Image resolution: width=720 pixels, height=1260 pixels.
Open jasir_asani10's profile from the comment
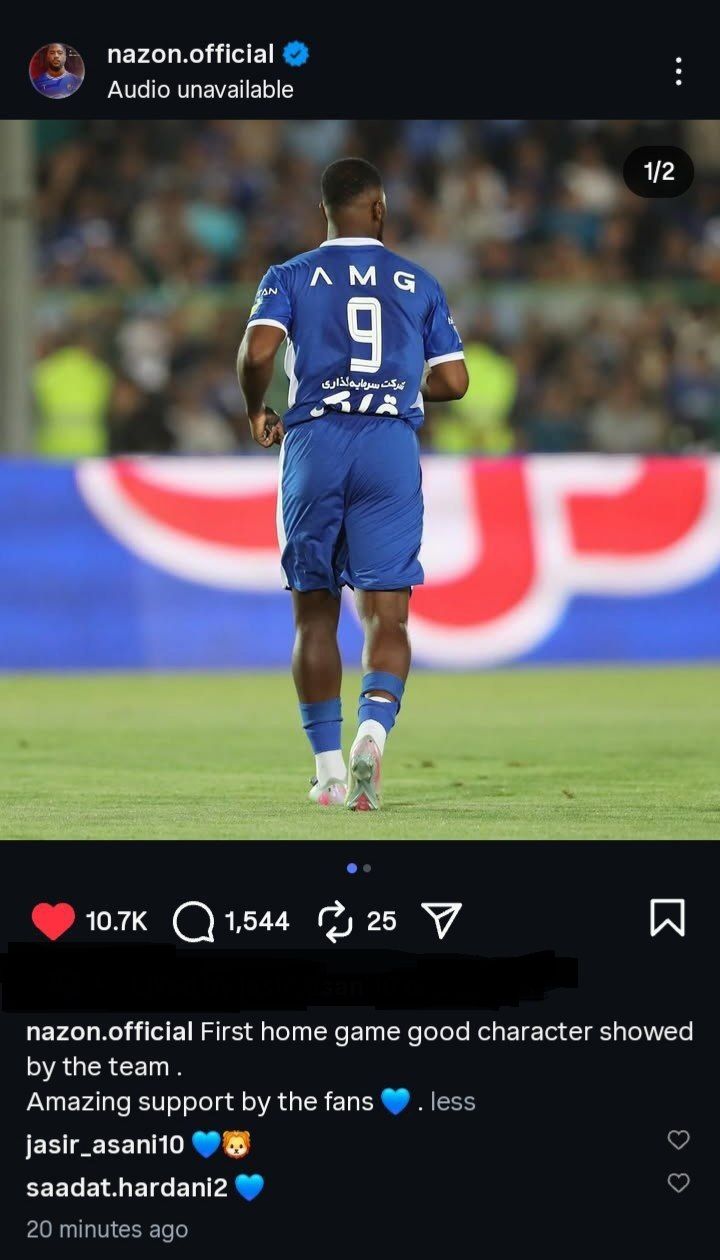point(105,1144)
